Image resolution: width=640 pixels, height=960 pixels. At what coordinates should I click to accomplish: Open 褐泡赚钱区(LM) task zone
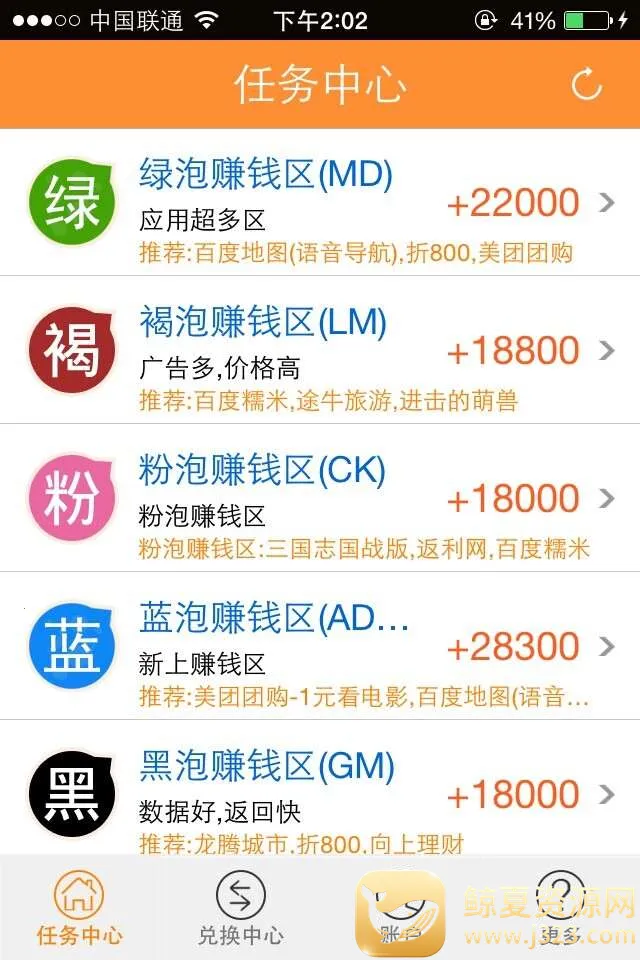(x=320, y=351)
